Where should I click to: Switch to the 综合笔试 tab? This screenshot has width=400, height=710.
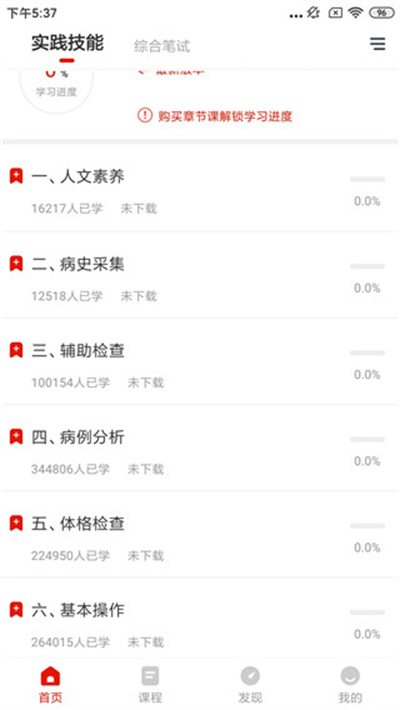click(x=162, y=46)
